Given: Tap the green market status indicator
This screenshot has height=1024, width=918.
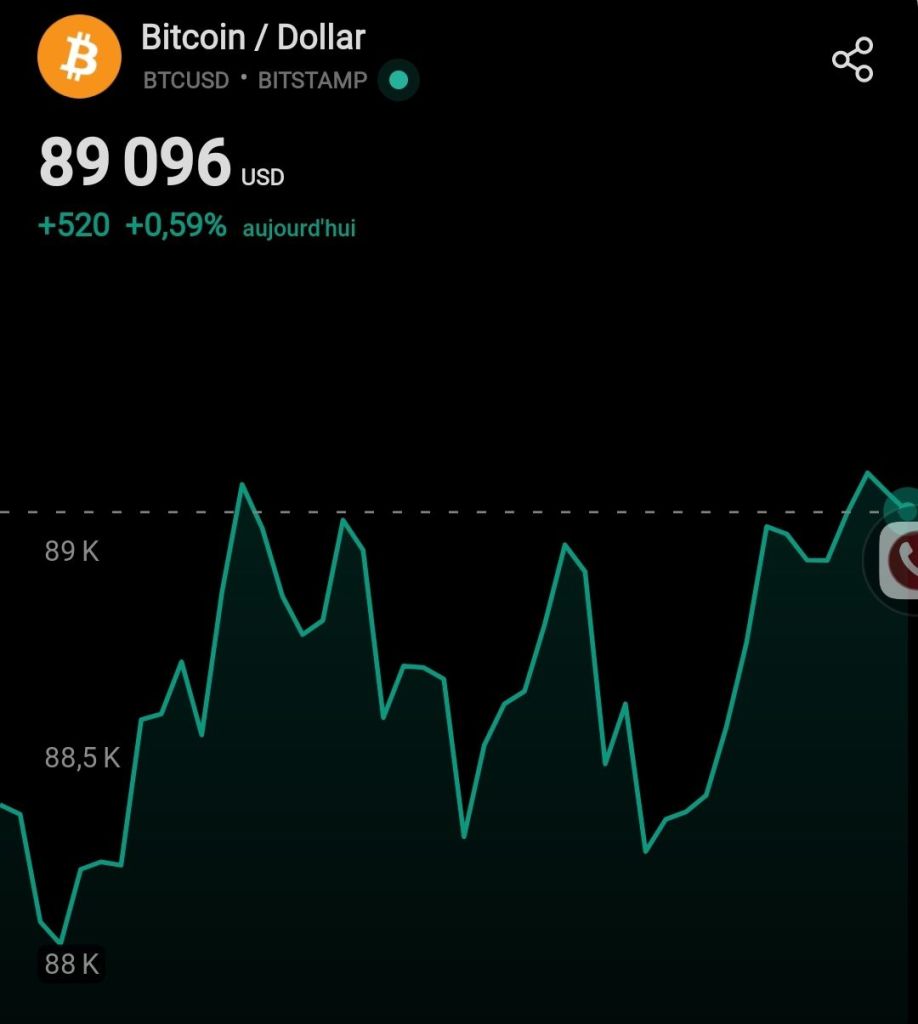Looking at the screenshot, I should (398, 80).
